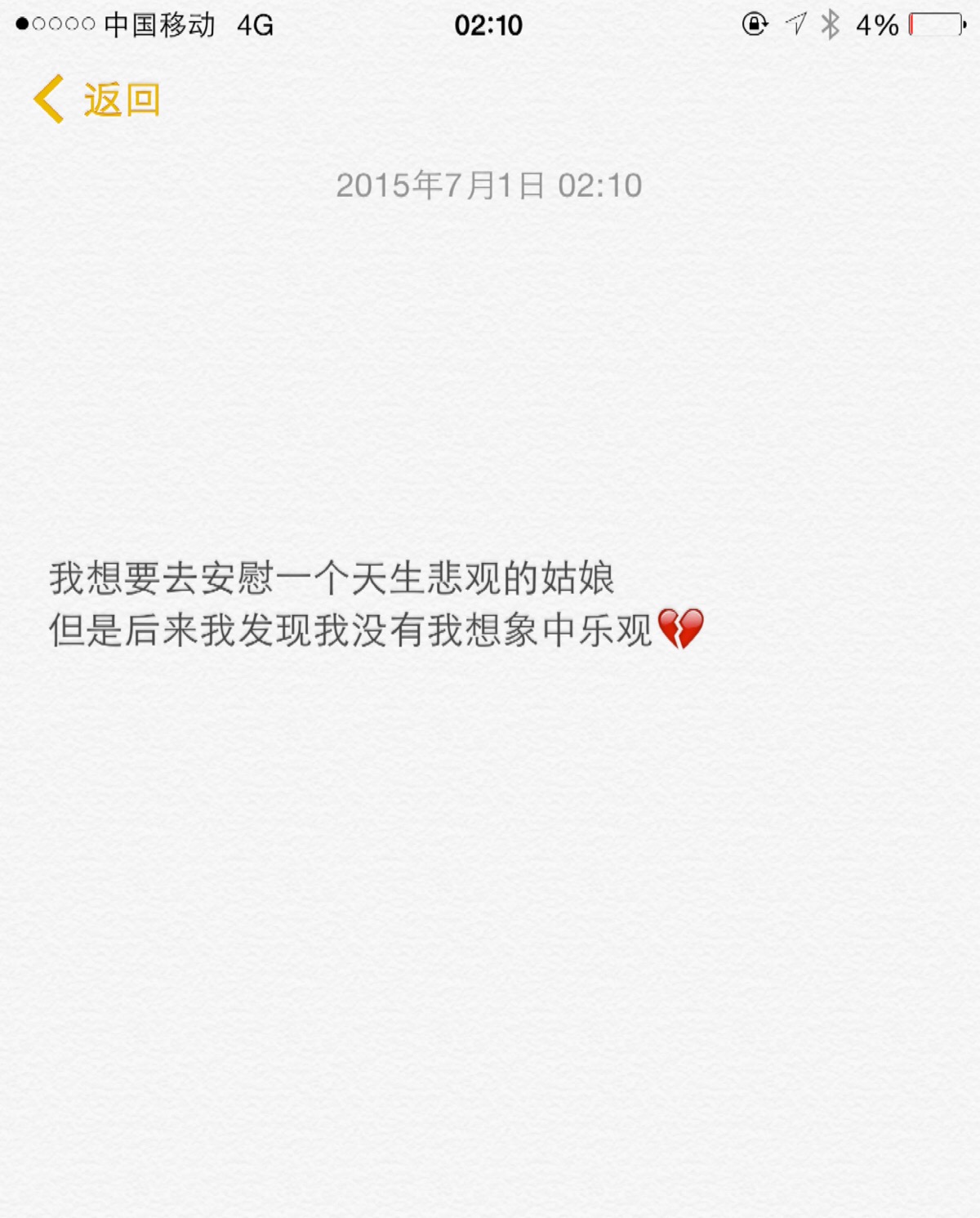This screenshot has height=1218, width=980.
Task: Toggle location services via the arrow indicator
Action: (x=796, y=25)
